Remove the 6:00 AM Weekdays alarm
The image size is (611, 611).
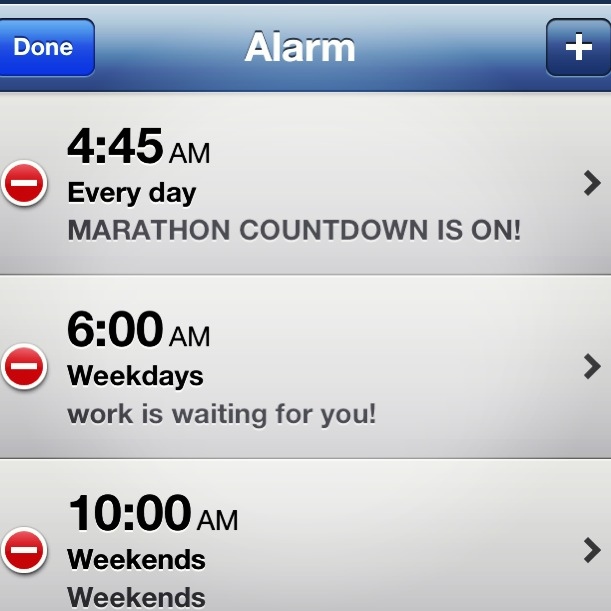click(x=24, y=367)
